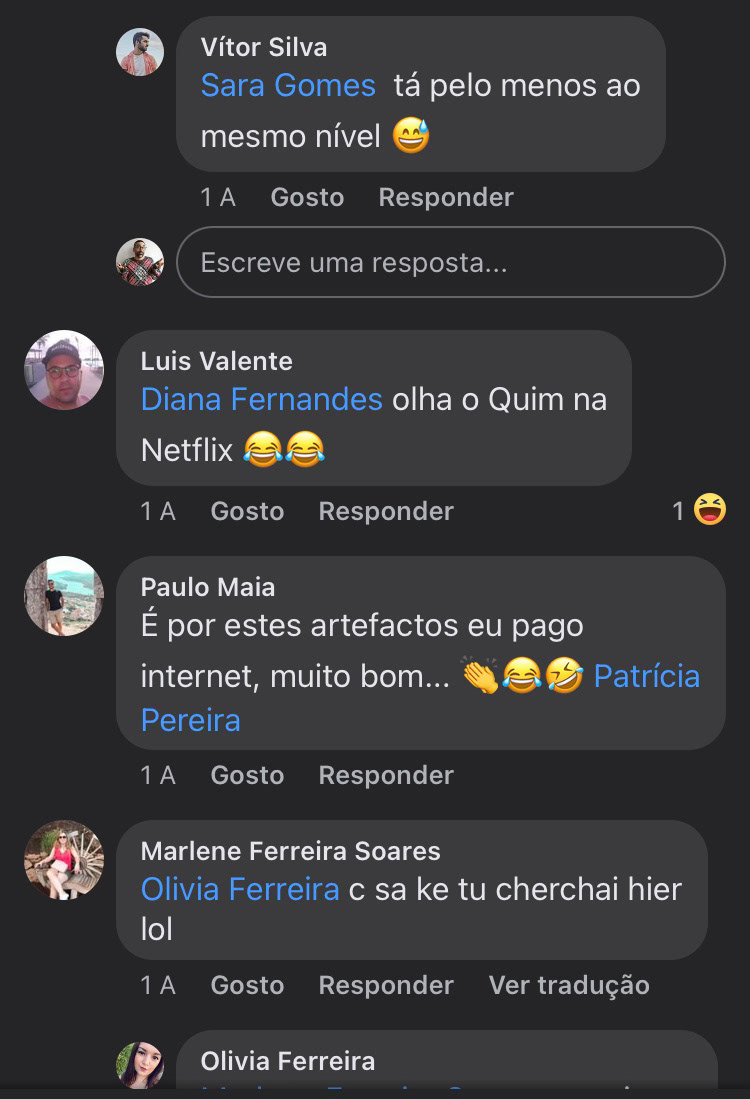Screen dimensions: 750x1099
Task: Open the tagged Patrícia Pereira profile
Action: coord(646,676)
